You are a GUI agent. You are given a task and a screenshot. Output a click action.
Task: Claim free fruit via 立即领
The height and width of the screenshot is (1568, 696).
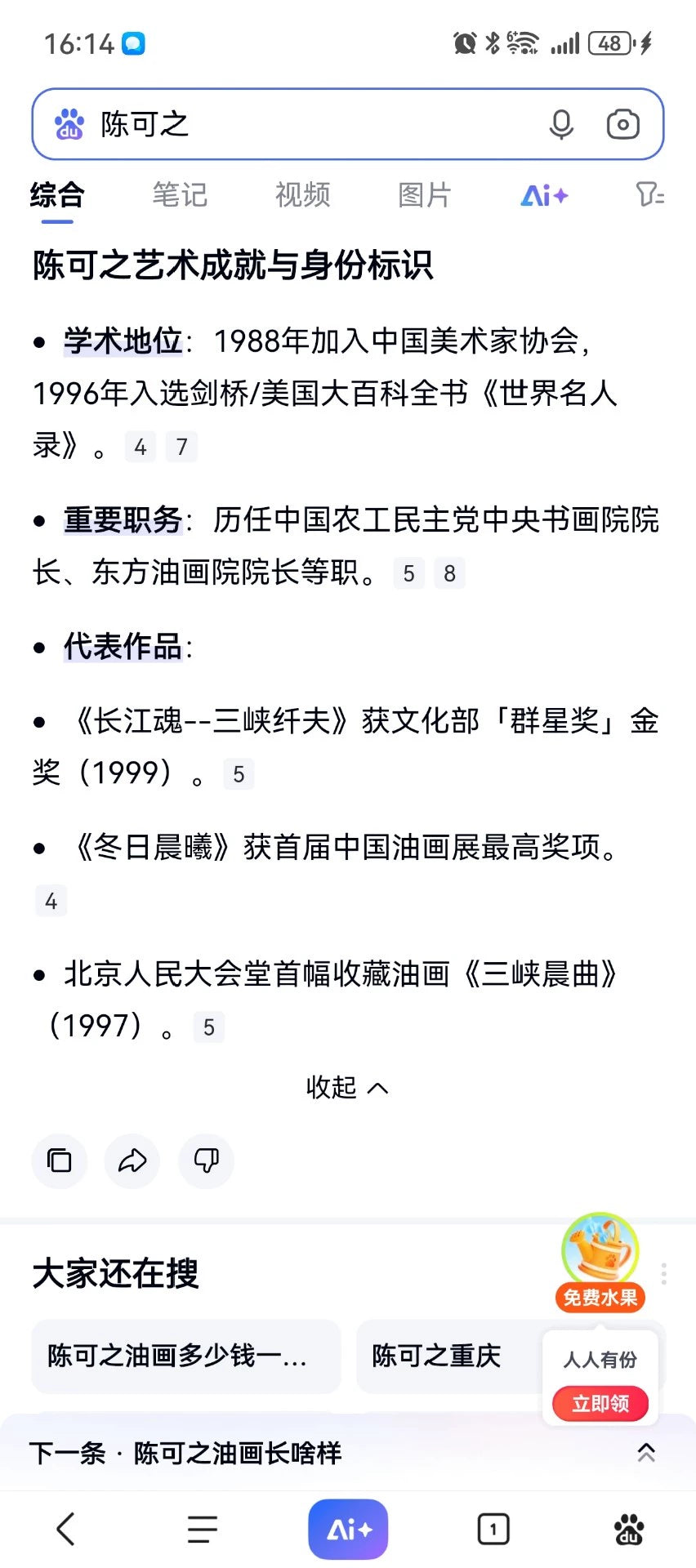point(600,1403)
